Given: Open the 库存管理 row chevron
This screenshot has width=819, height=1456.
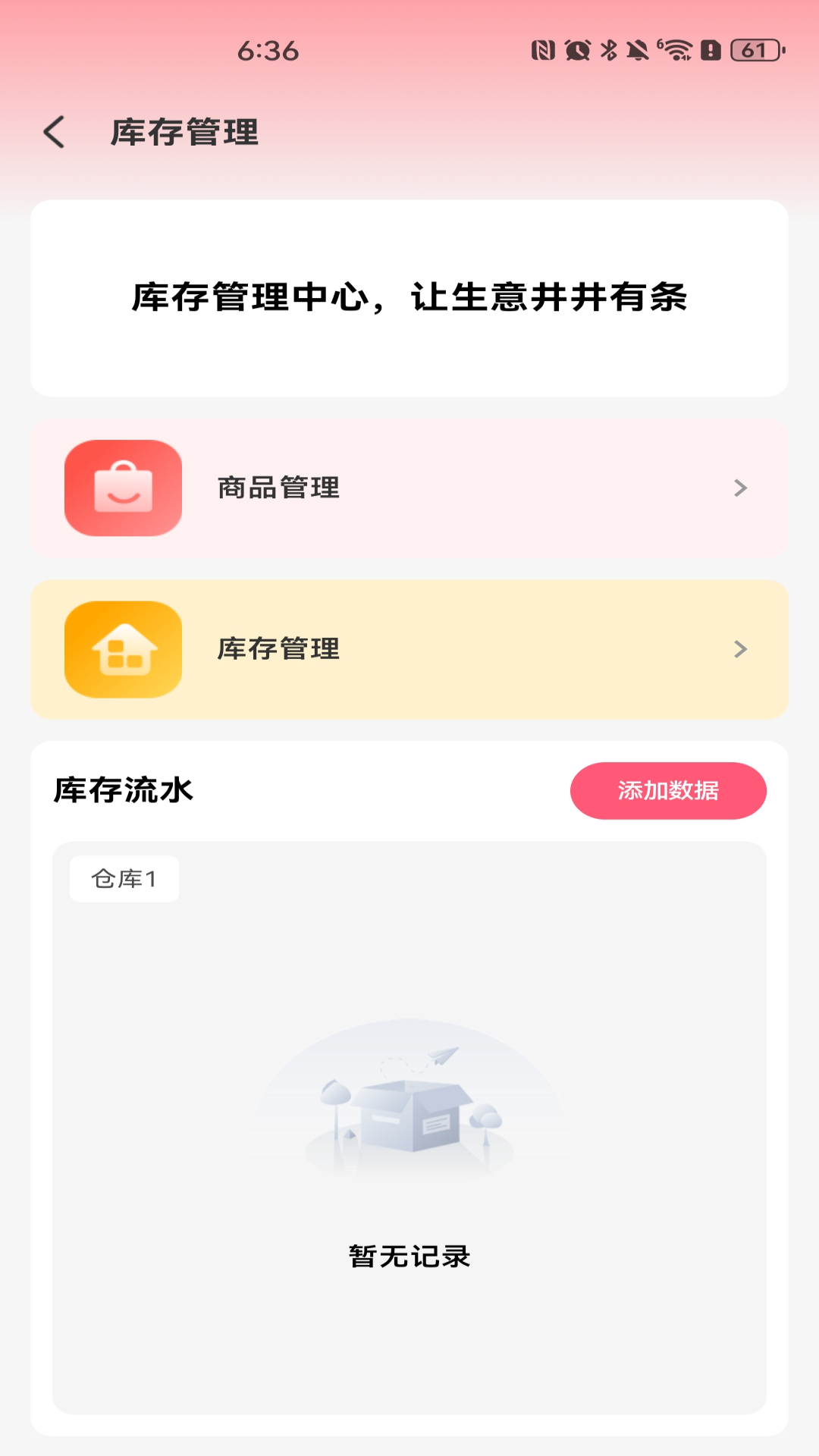Looking at the screenshot, I should [739, 650].
